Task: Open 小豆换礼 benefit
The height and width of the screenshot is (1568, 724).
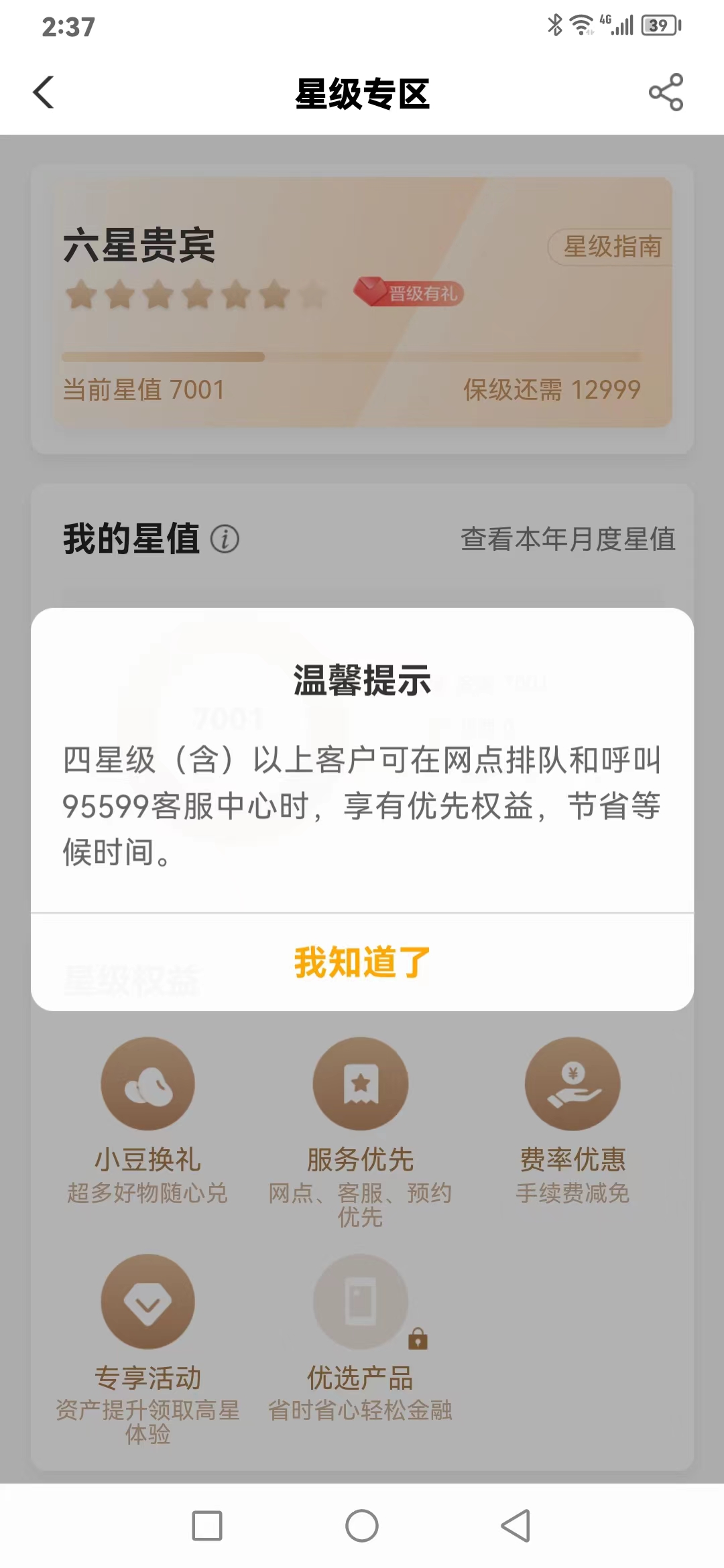Action: point(147,1120)
